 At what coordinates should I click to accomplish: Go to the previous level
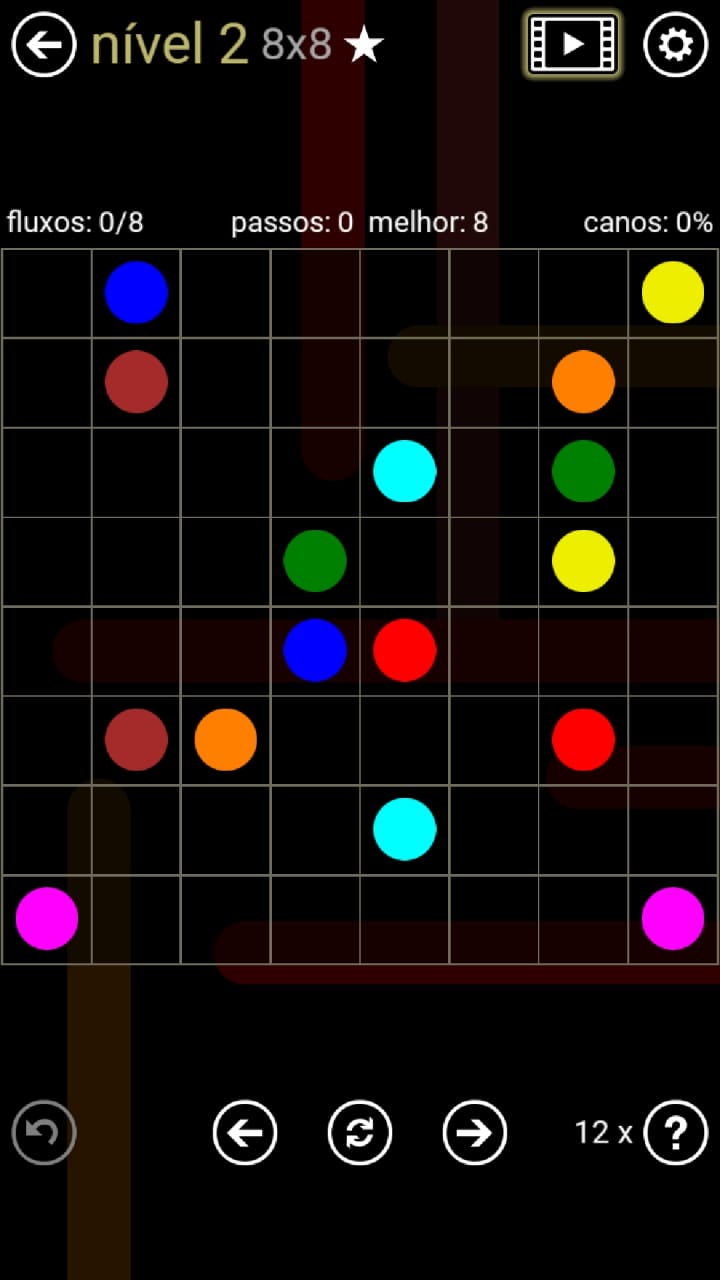click(x=245, y=1132)
